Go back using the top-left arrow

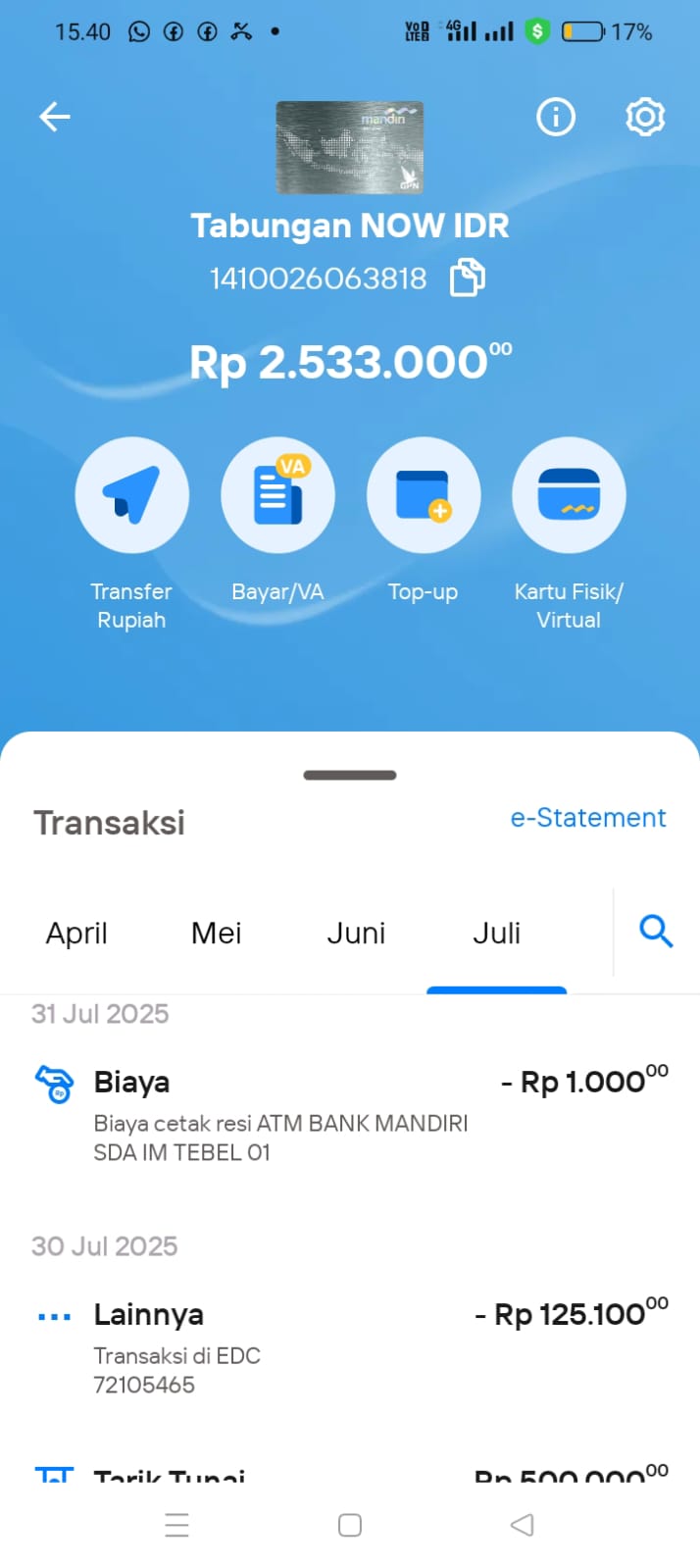pyautogui.click(x=55, y=118)
